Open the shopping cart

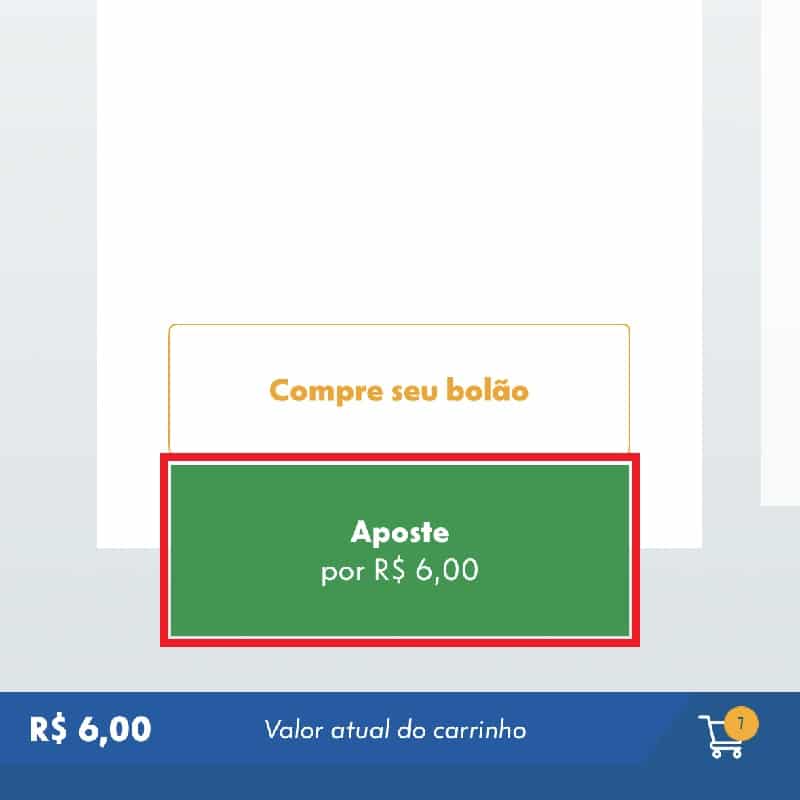pos(726,735)
